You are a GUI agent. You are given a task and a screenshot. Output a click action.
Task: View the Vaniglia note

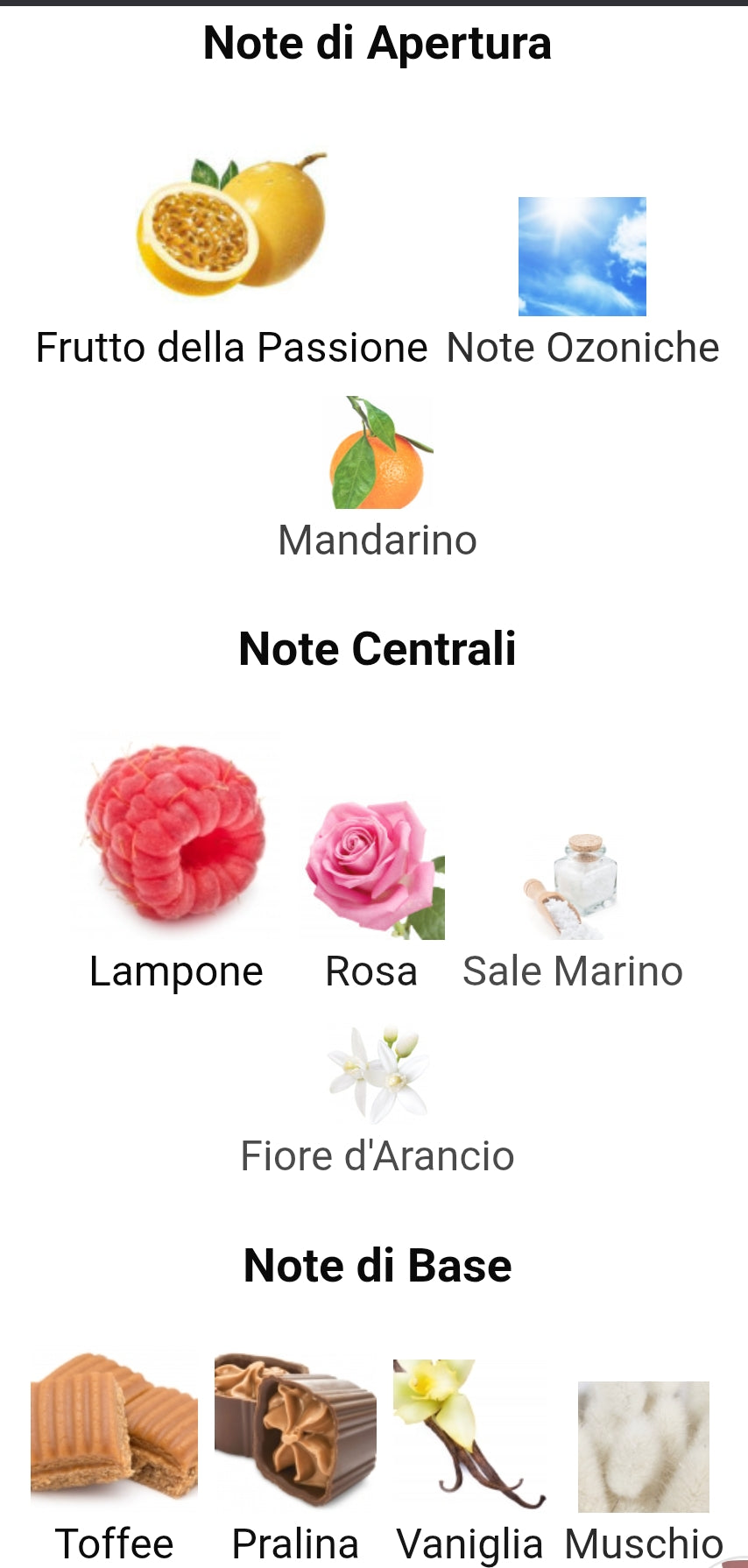pyautogui.click(x=469, y=1433)
